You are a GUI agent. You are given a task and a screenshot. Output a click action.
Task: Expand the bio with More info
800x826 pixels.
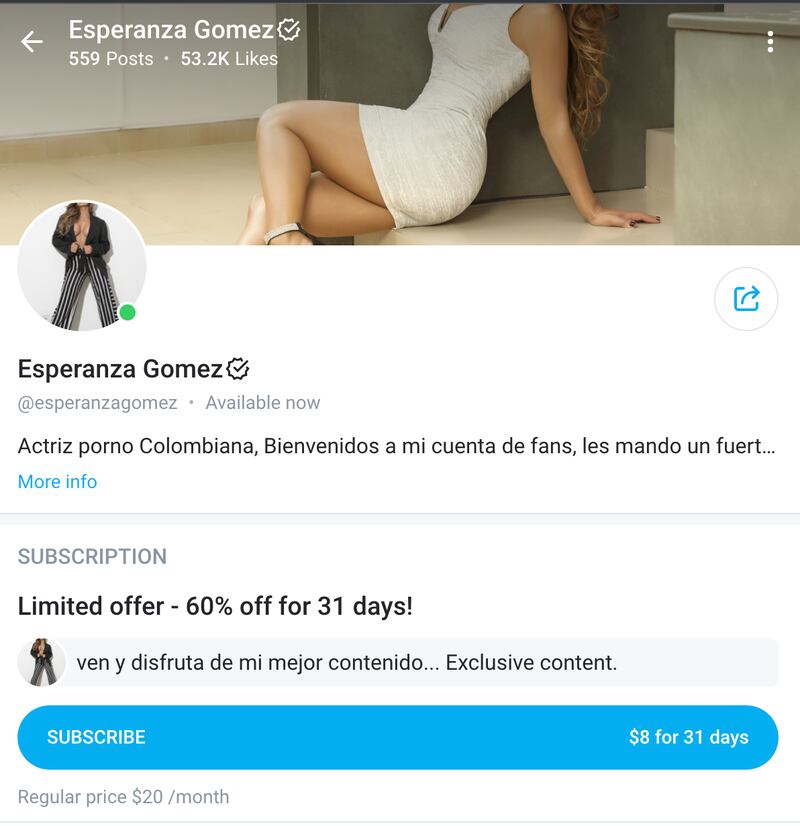57,482
